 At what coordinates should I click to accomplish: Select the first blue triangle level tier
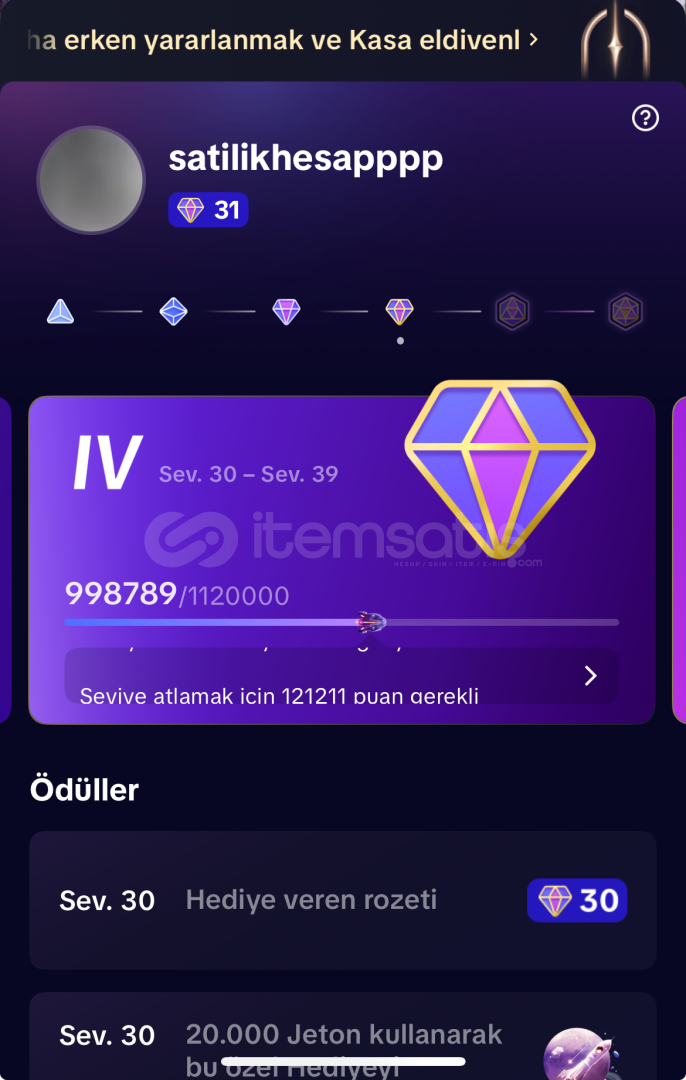pyautogui.click(x=61, y=312)
